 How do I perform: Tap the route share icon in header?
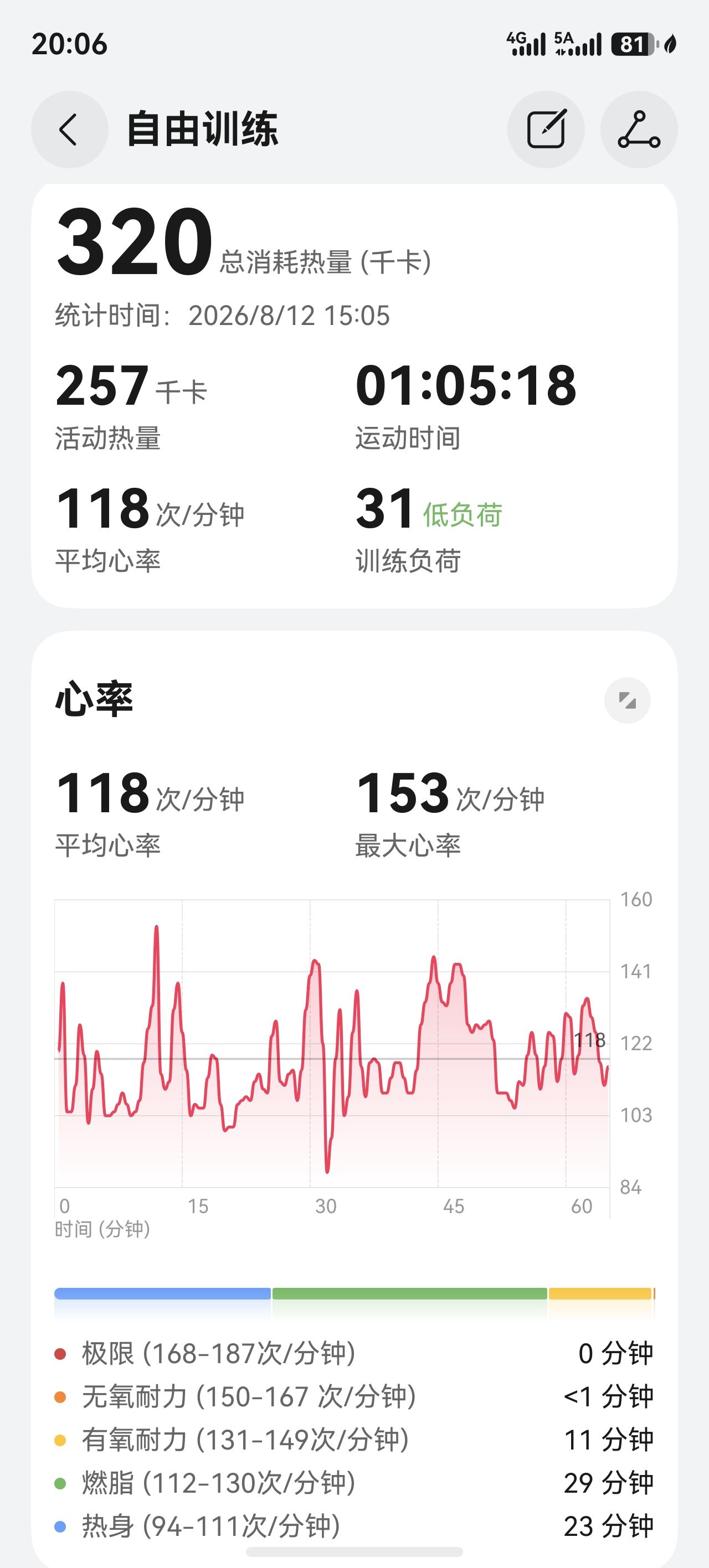pyautogui.click(x=638, y=130)
